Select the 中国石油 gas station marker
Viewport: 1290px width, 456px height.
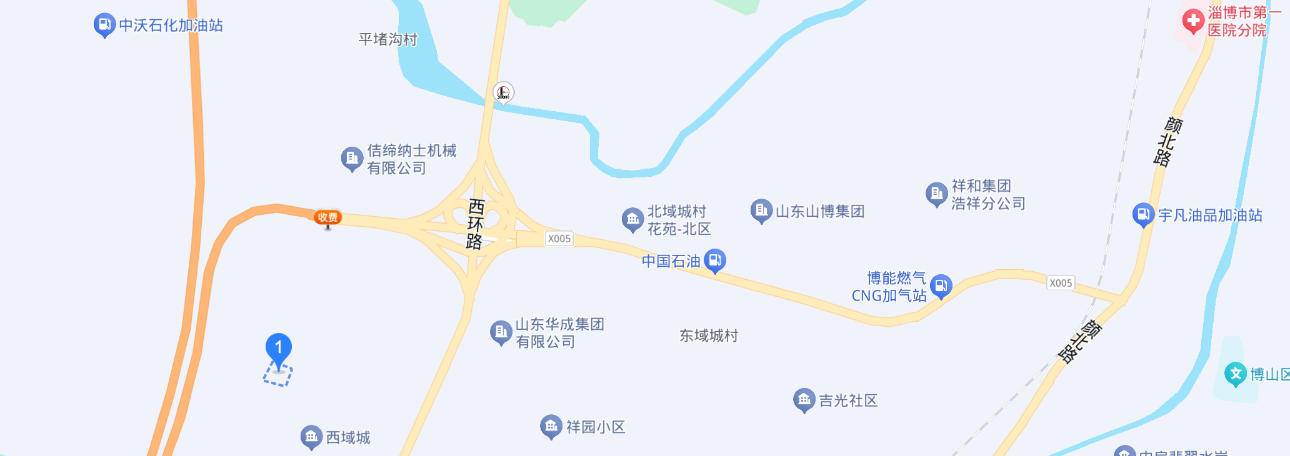pos(715,262)
